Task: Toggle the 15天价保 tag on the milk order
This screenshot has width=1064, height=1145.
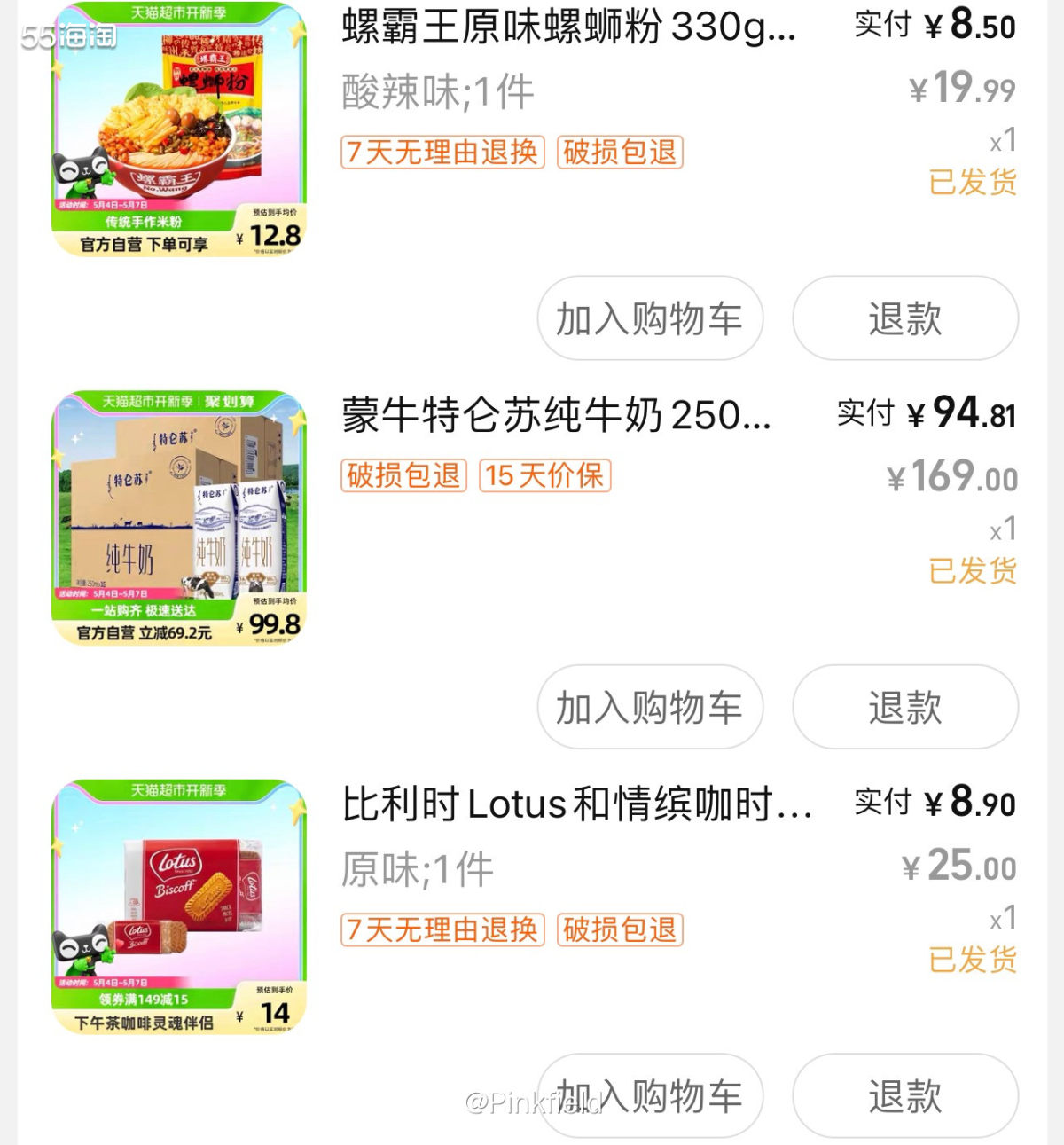Action: [544, 476]
